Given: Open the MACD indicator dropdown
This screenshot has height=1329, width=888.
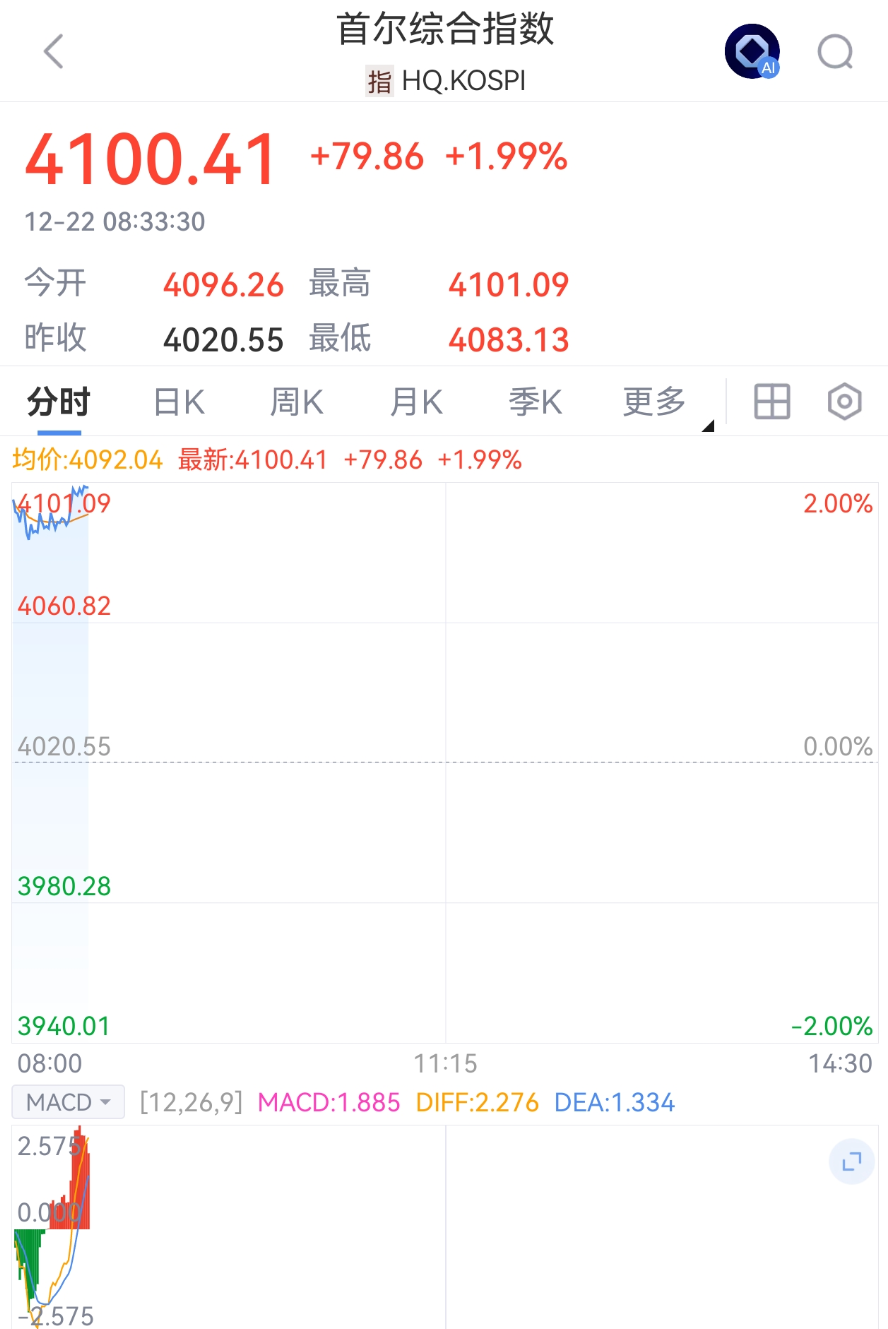Looking at the screenshot, I should 68,1102.
